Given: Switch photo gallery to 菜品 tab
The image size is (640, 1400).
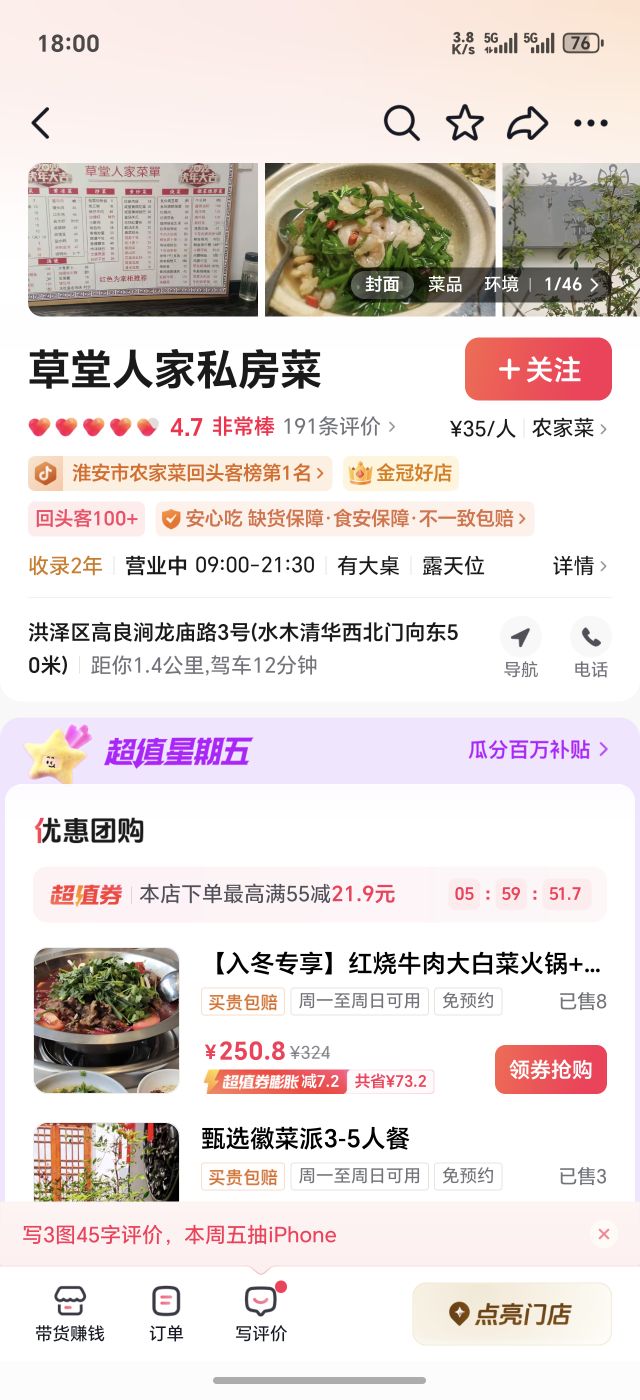Looking at the screenshot, I should click(x=445, y=284).
